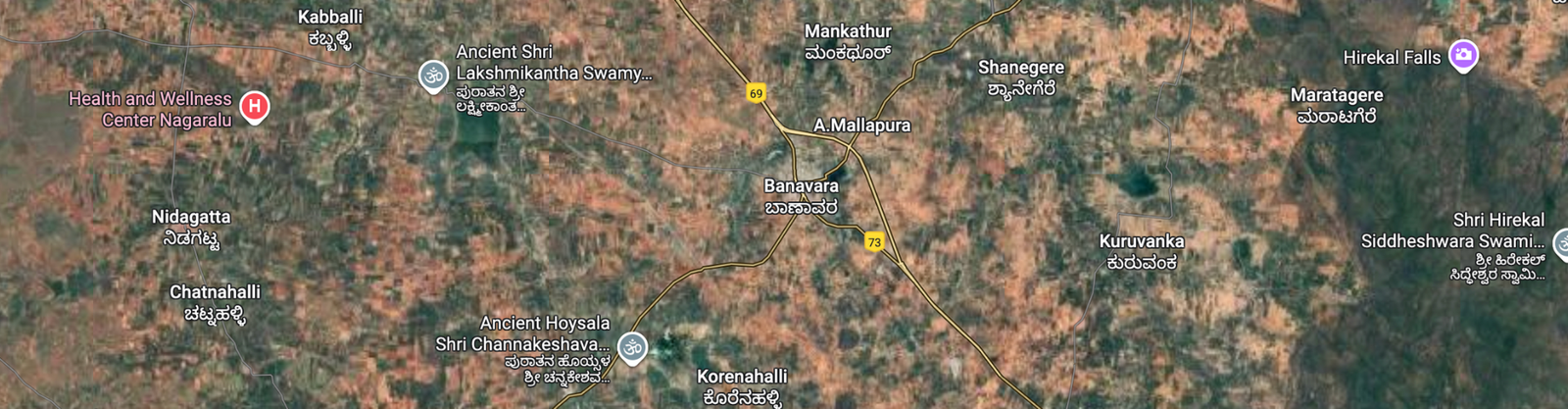1568x409 pixels.
Task: Tap the Ancient Hoysala Shri Channakeshava temple pin
Action: point(633,346)
